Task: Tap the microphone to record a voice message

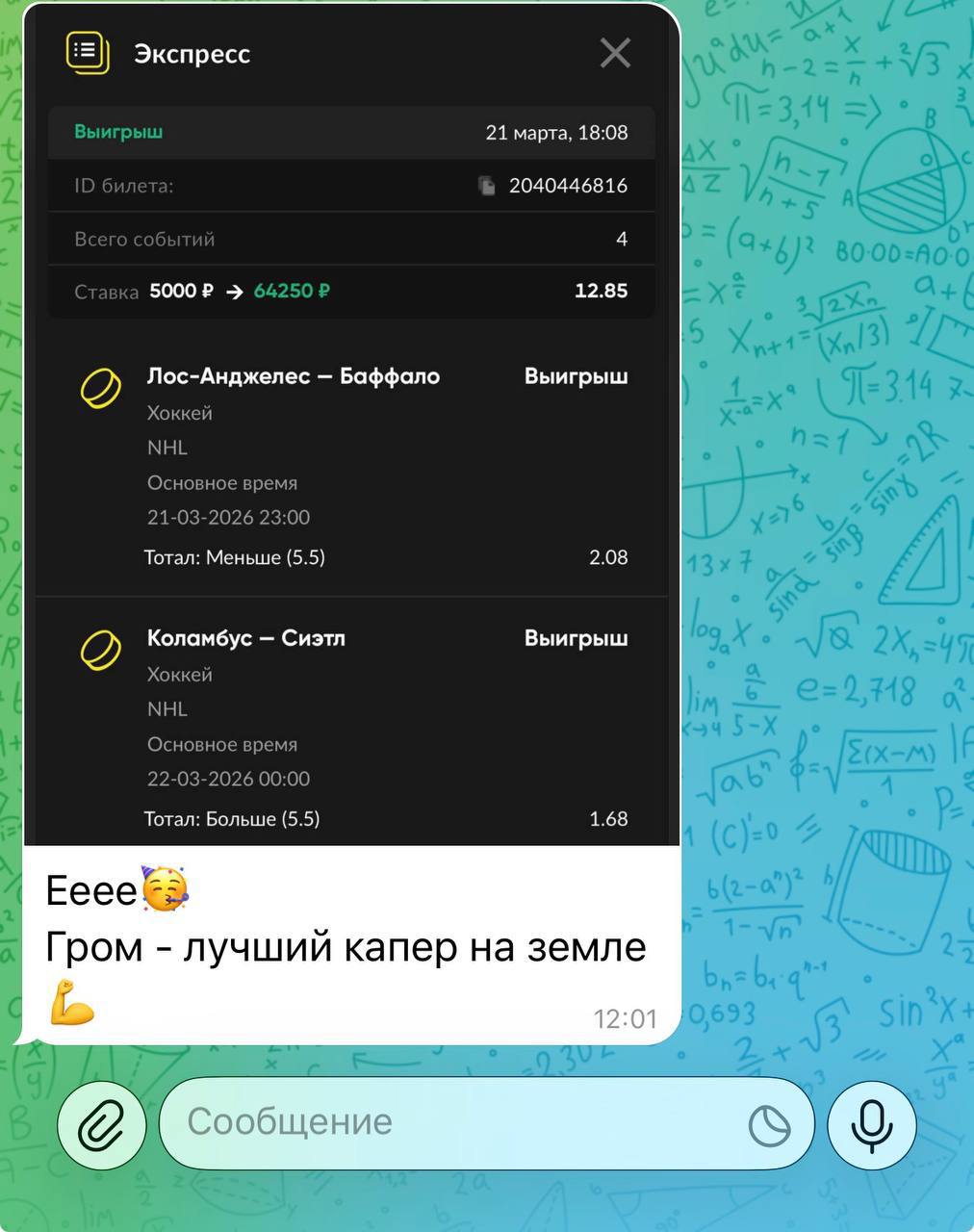Action: (872, 1124)
